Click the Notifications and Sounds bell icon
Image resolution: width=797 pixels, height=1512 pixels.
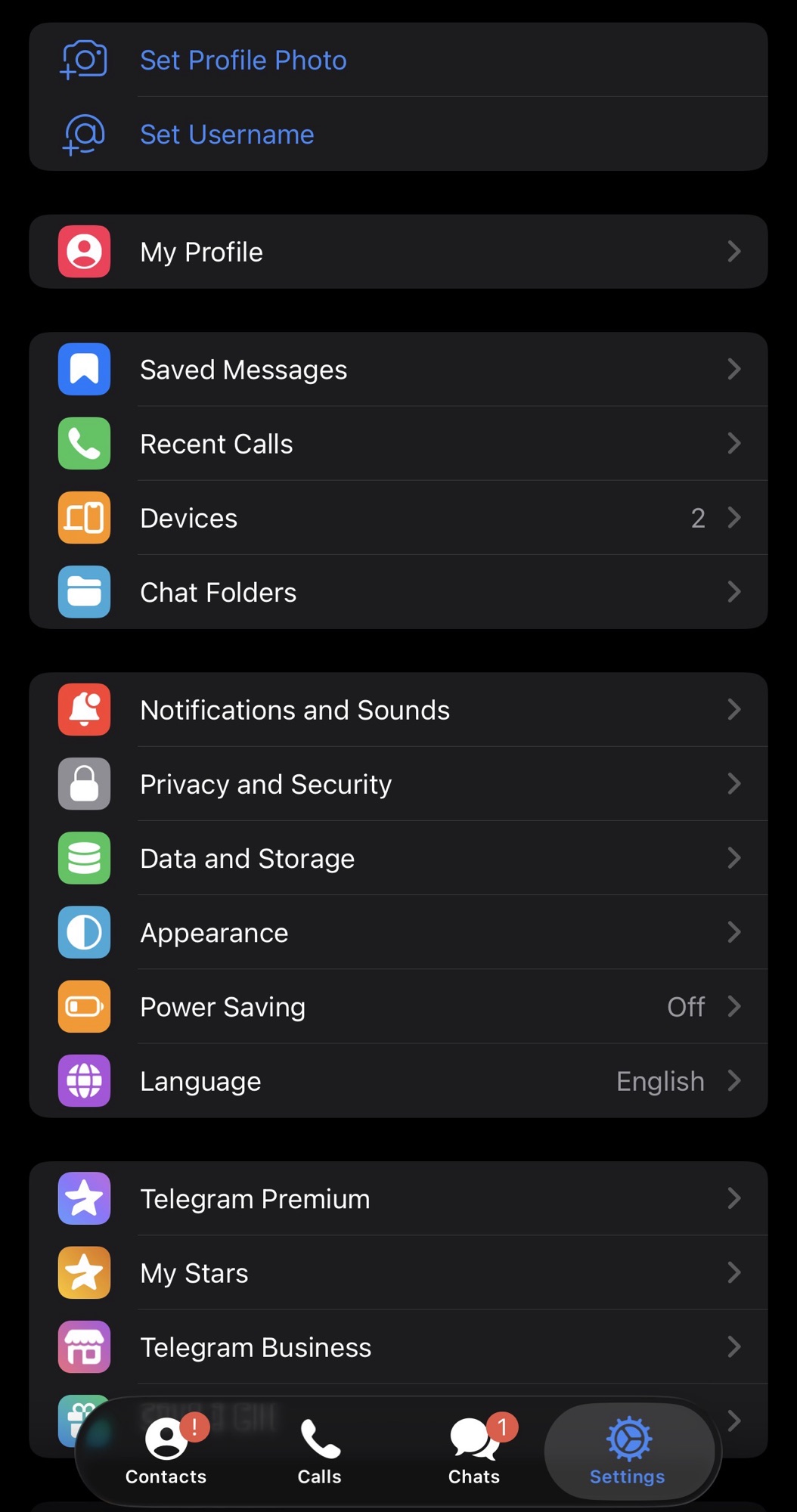tap(84, 709)
